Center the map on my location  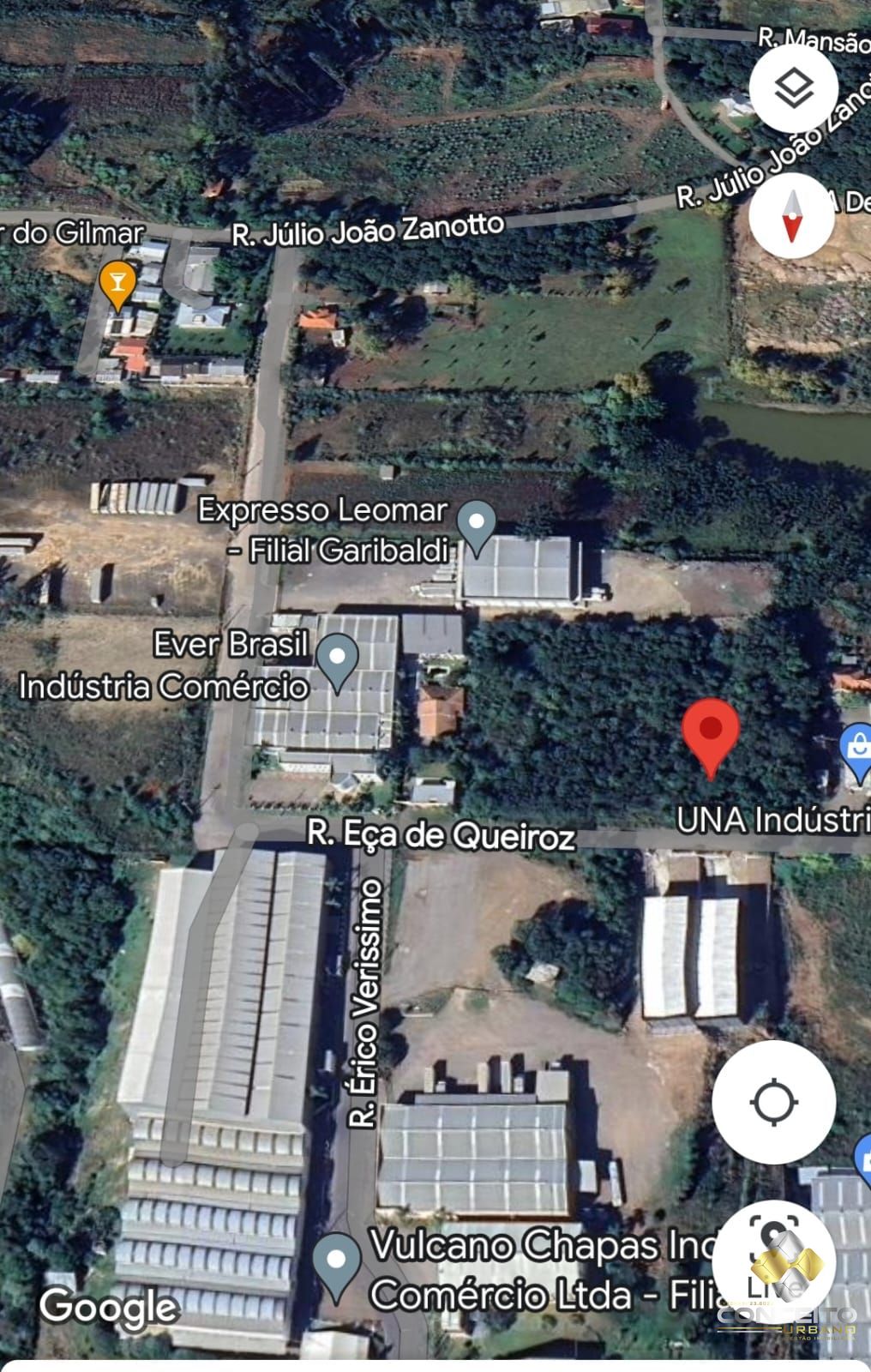(x=773, y=1101)
